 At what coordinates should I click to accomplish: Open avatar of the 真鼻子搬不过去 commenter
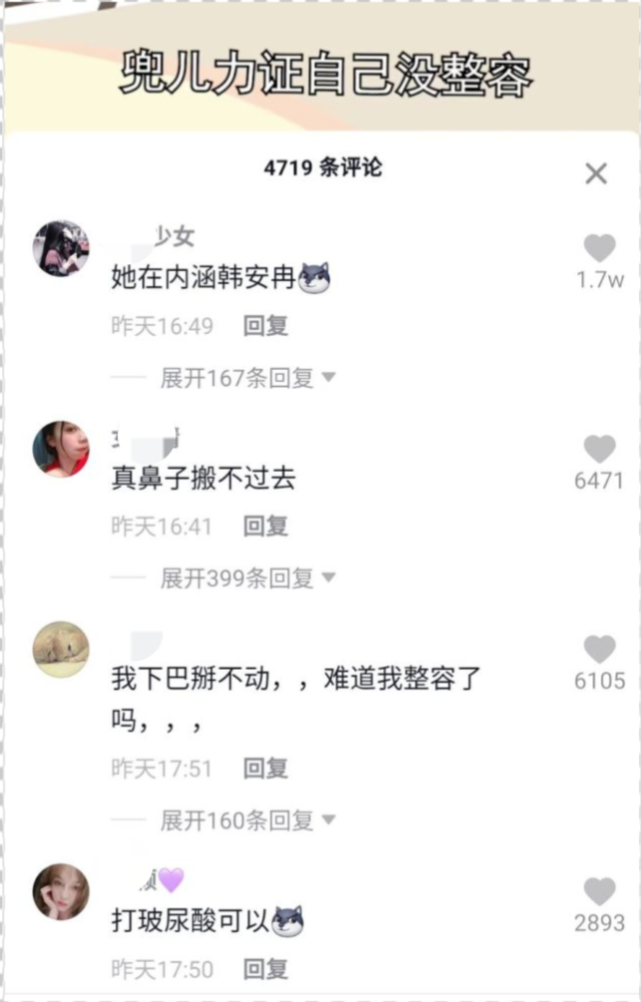61,449
